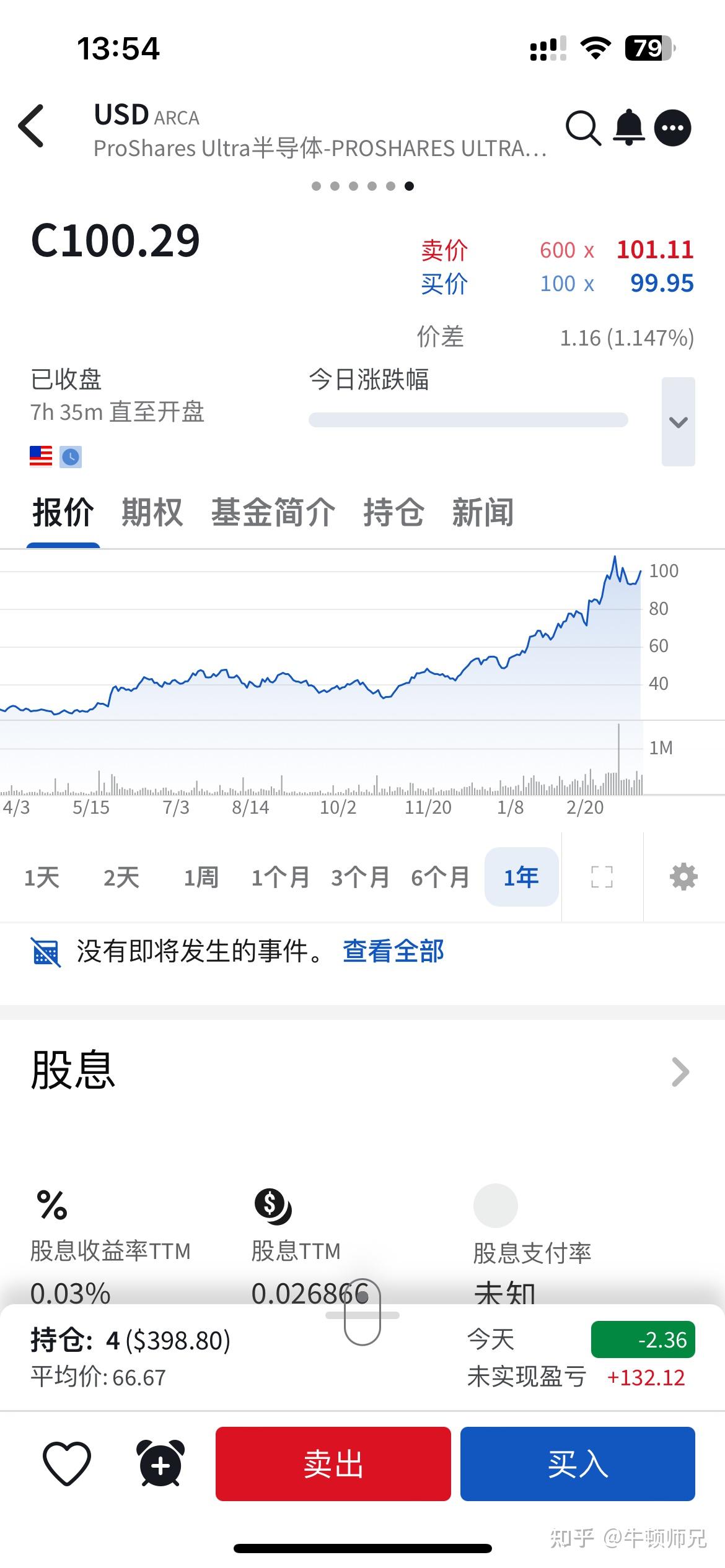Viewport: 725px width, 1568px height.
Task: Open the price alerts bell
Action: coord(629,128)
